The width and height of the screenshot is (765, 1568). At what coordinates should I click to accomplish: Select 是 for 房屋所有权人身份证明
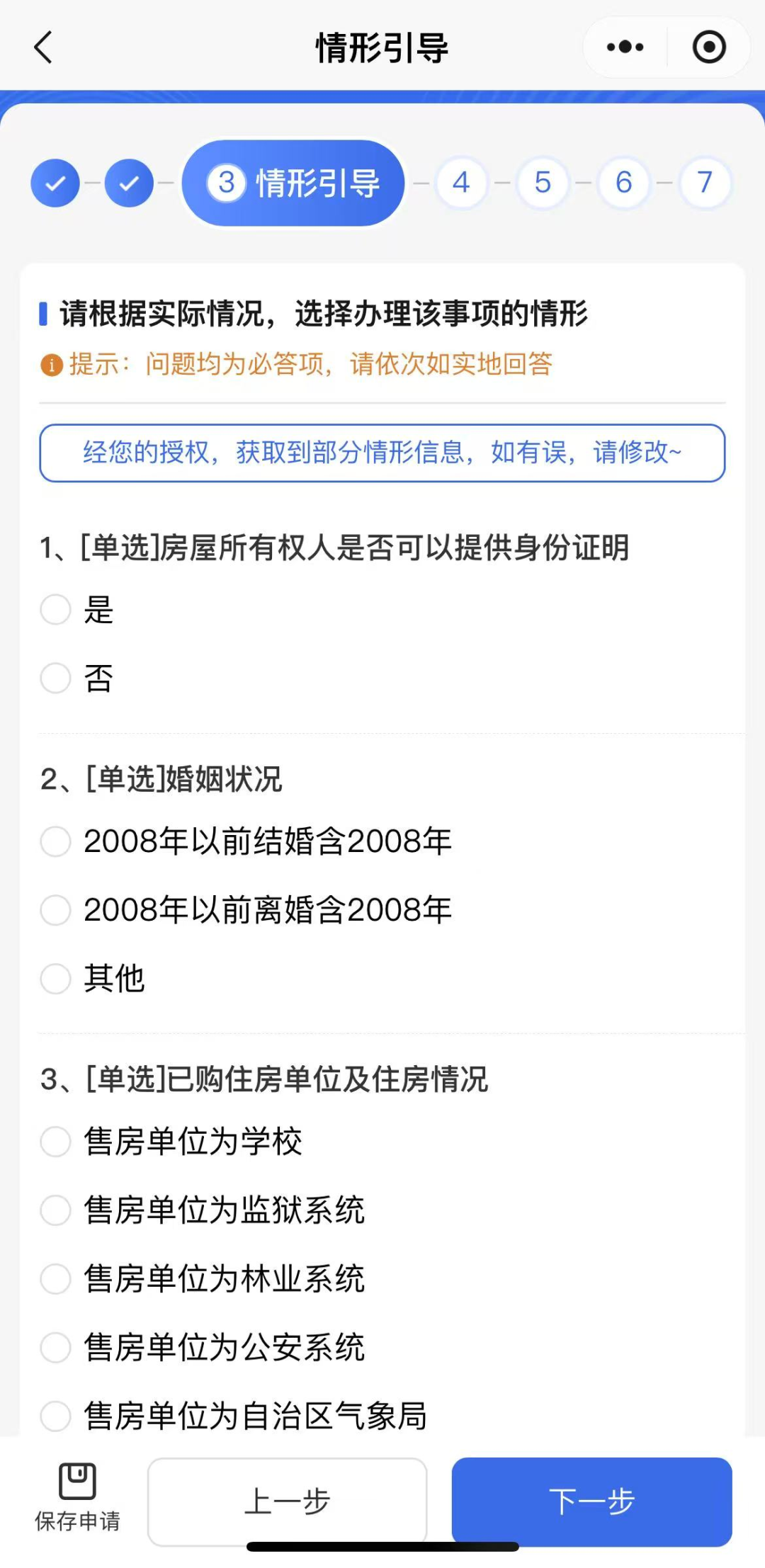click(x=56, y=610)
